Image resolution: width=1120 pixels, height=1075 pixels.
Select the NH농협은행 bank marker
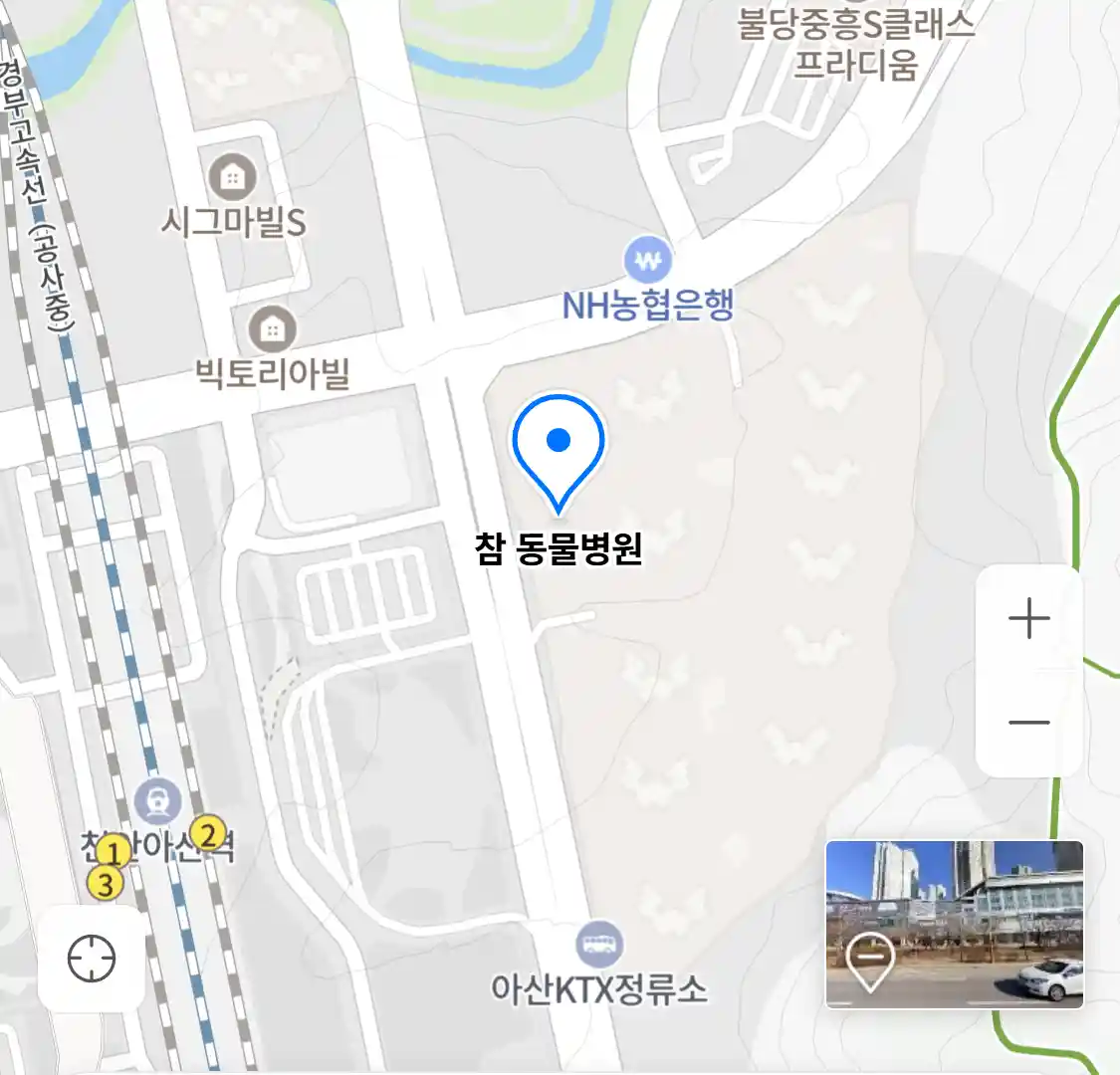[648, 262]
